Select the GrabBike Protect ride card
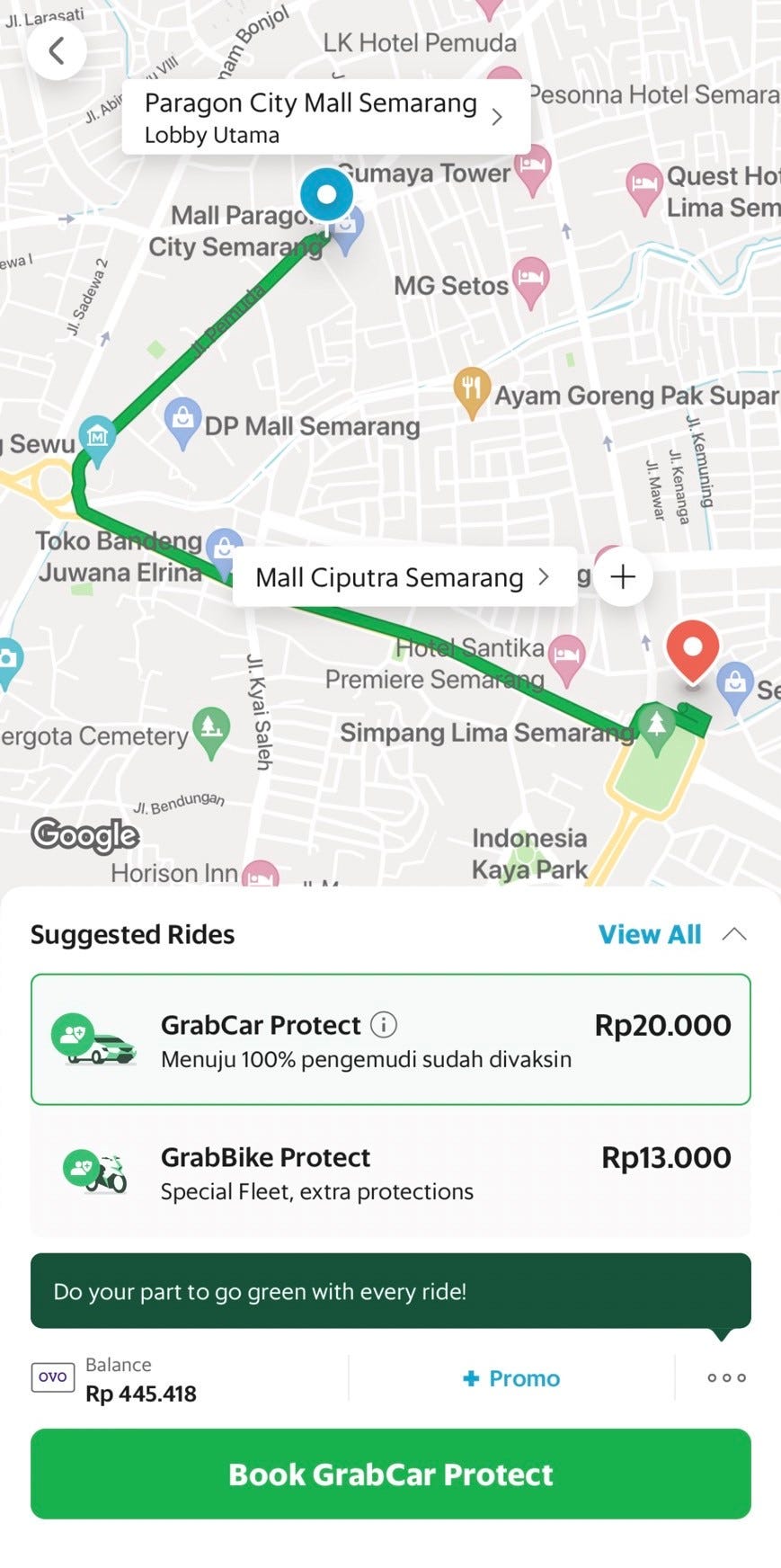This screenshot has width=781, height=1568. coord(390,1172)
